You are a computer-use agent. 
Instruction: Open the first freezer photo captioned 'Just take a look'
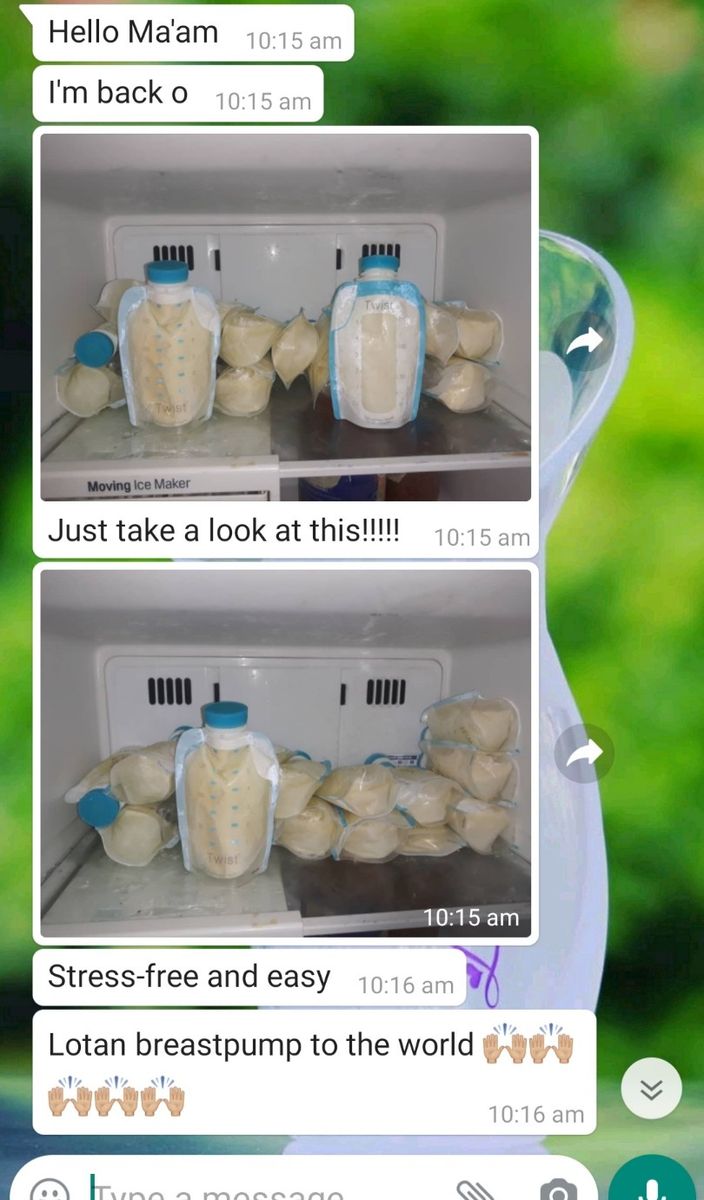click(285, 316)
